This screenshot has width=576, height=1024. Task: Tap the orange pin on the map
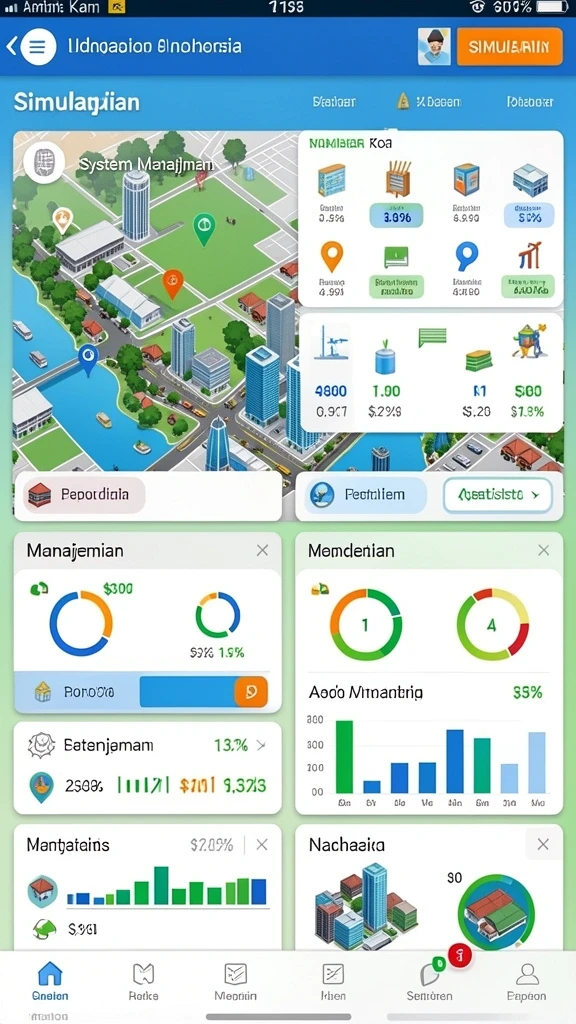pyautogui.click(x=172, y=284)
